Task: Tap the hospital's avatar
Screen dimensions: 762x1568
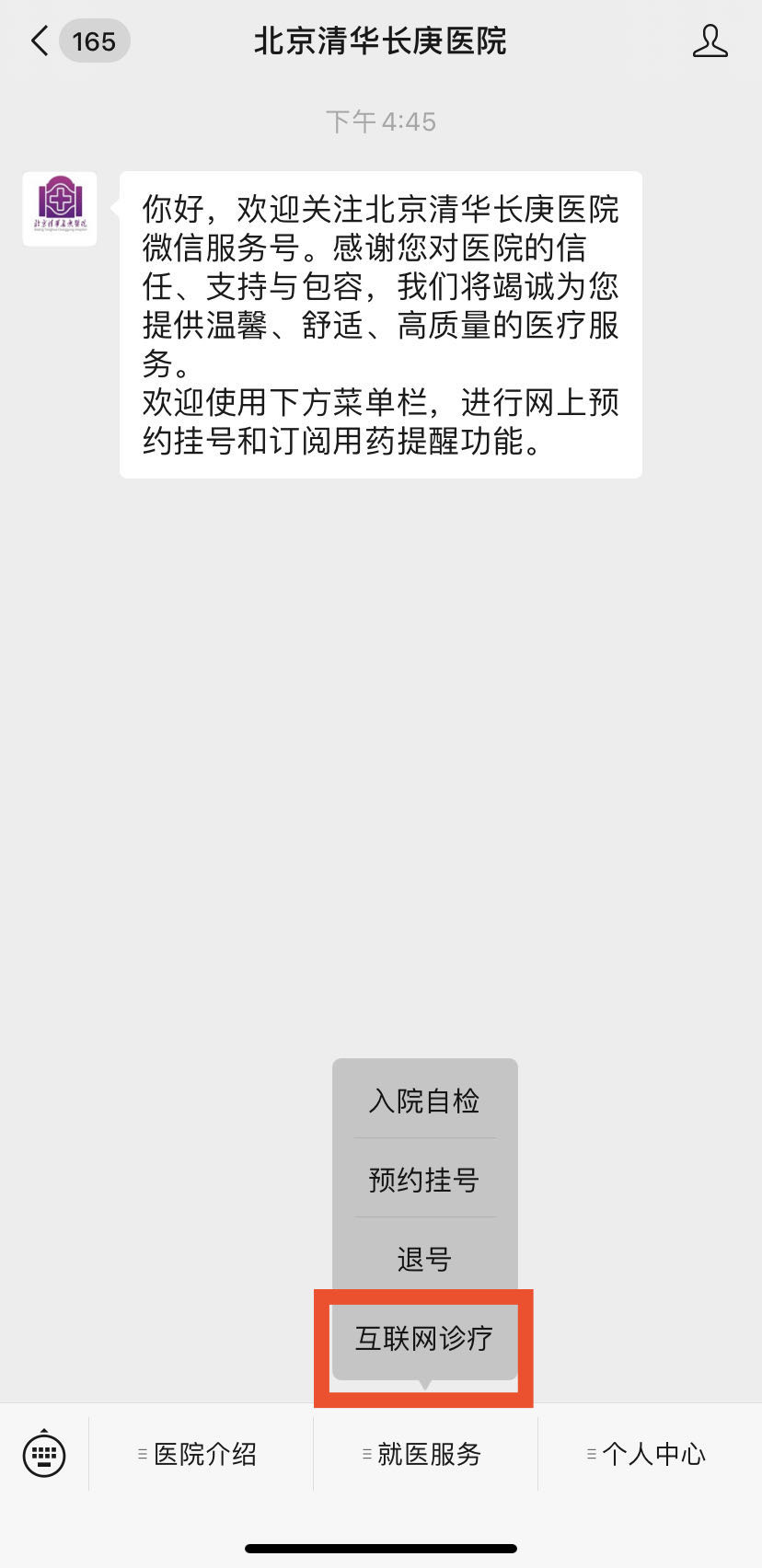Action: point(60,209)
